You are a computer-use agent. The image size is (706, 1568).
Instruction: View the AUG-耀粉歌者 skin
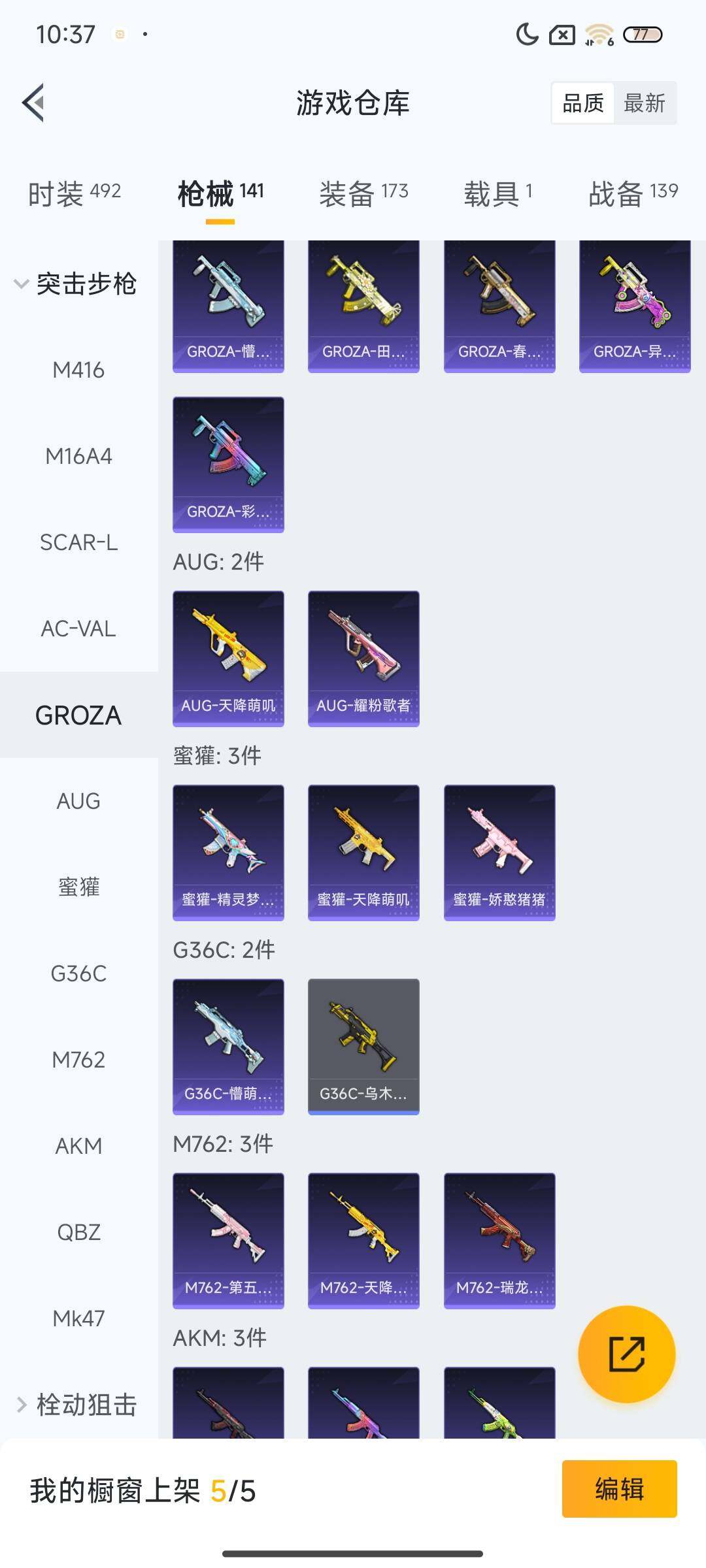pos(363,658)
